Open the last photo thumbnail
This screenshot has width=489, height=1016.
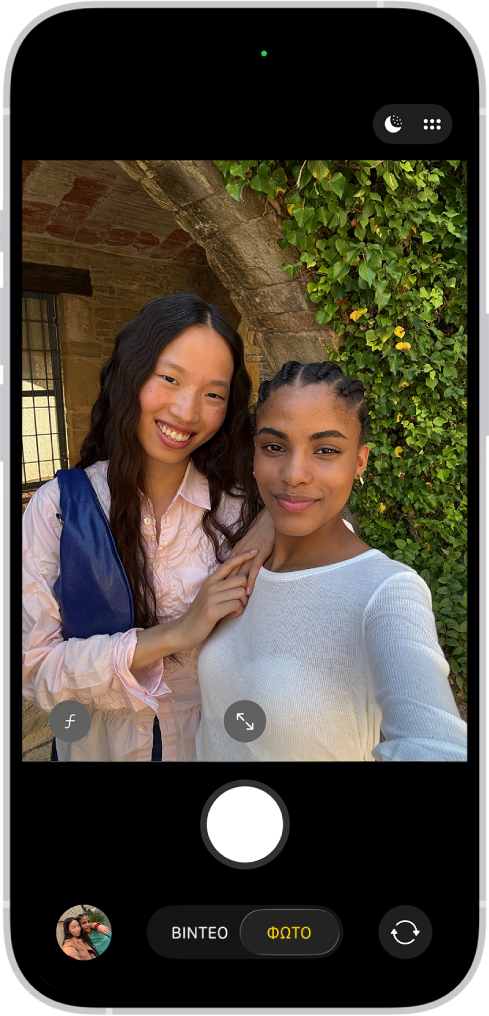point(84,932)
